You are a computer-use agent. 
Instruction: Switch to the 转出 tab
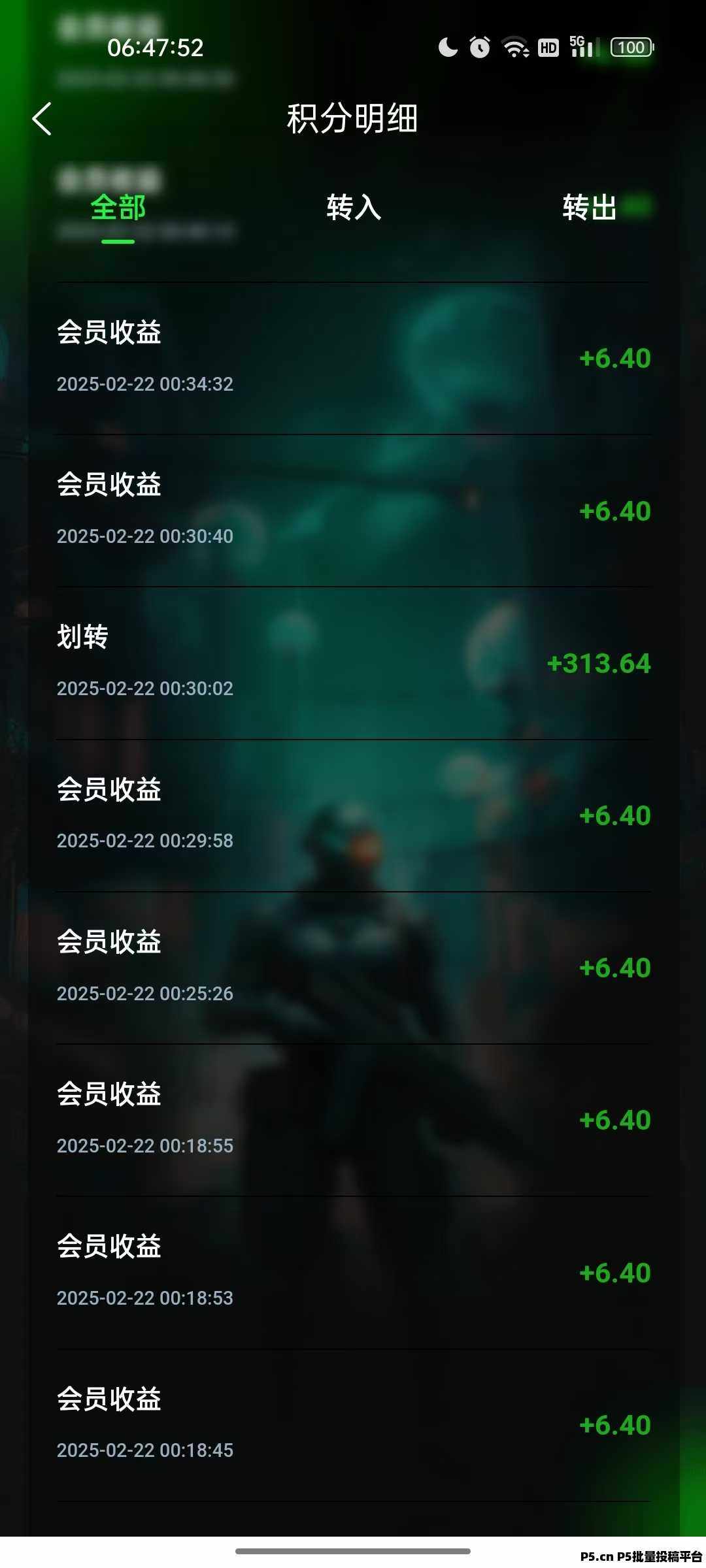point(589,208)
